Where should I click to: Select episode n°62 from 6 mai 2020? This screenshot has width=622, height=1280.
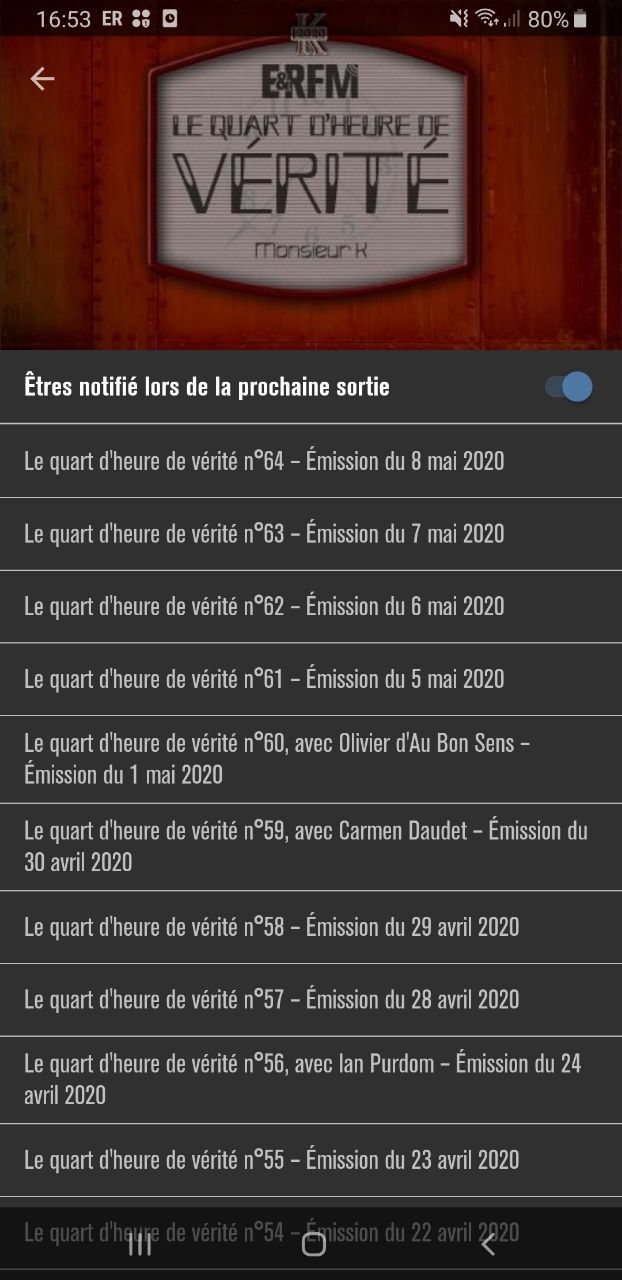[311, 606]
